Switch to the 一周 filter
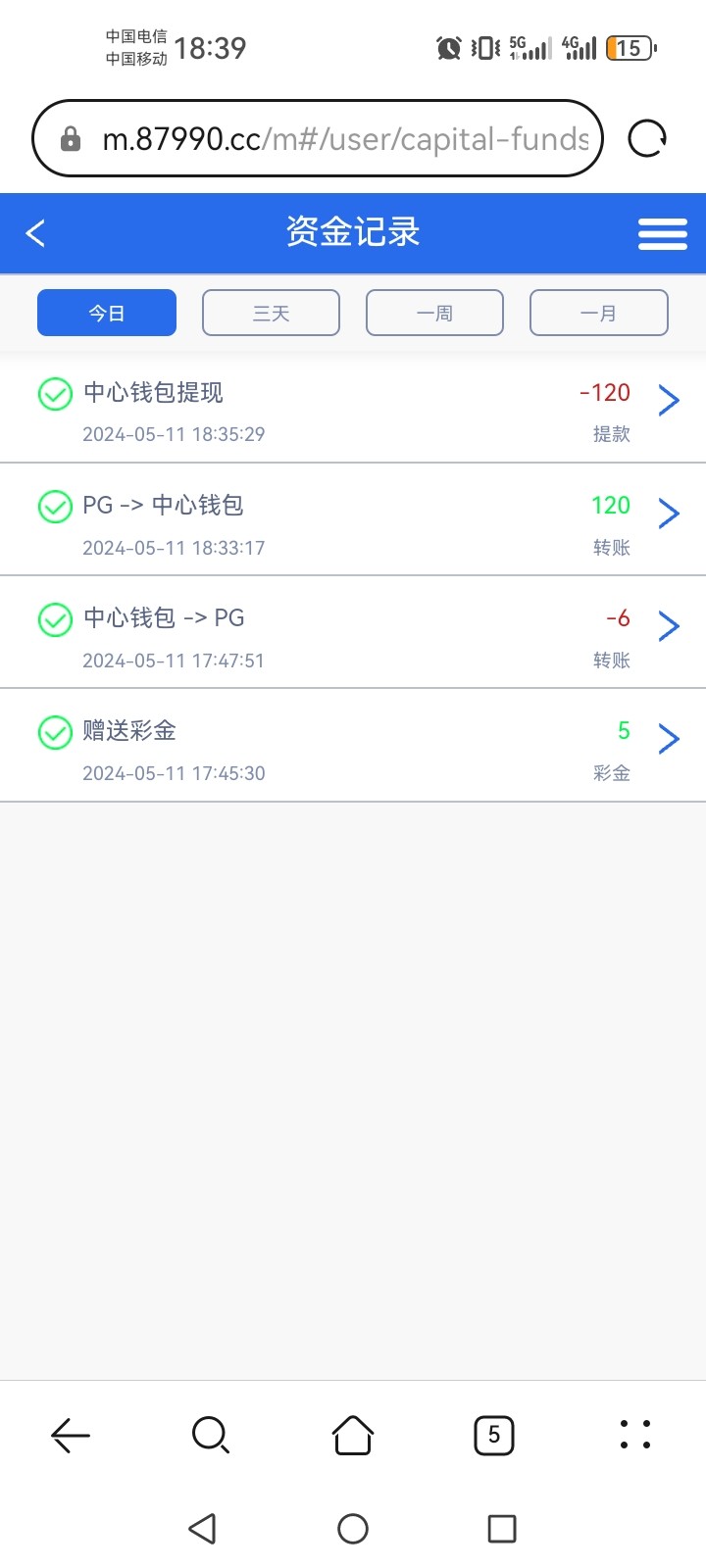The height and width of the screenshot is (1568, 706). coord(434,314)
